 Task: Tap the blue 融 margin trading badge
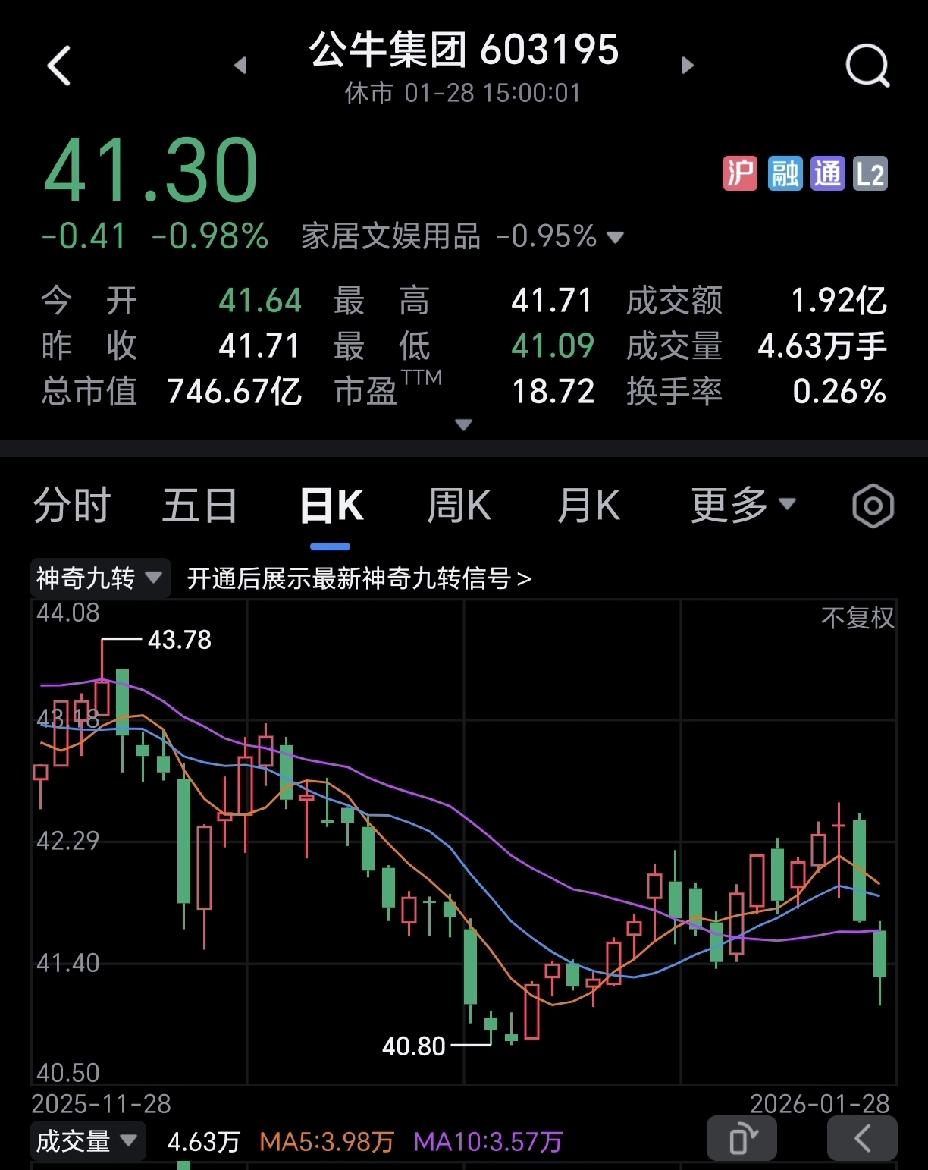pos(784,172)
